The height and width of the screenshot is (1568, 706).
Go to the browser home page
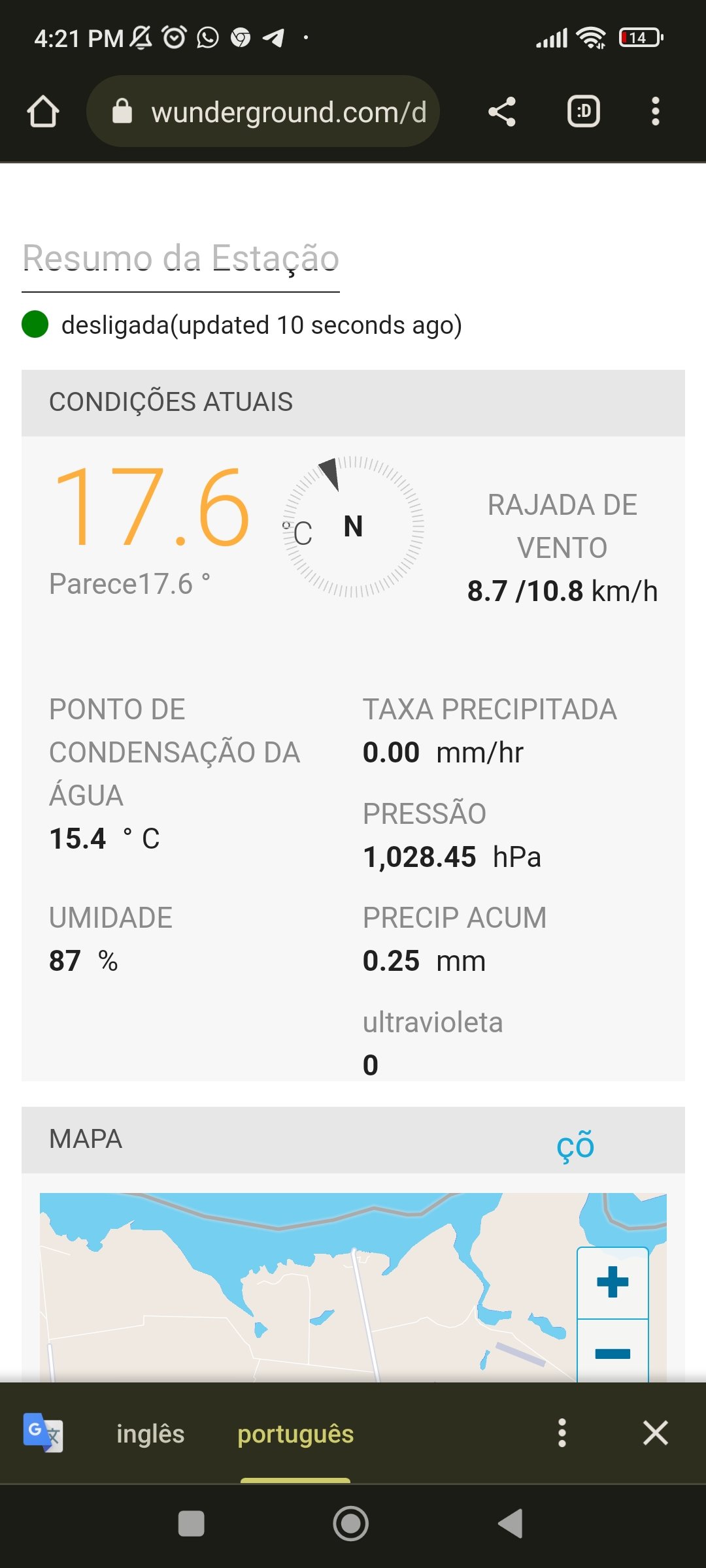pos(43,112)
